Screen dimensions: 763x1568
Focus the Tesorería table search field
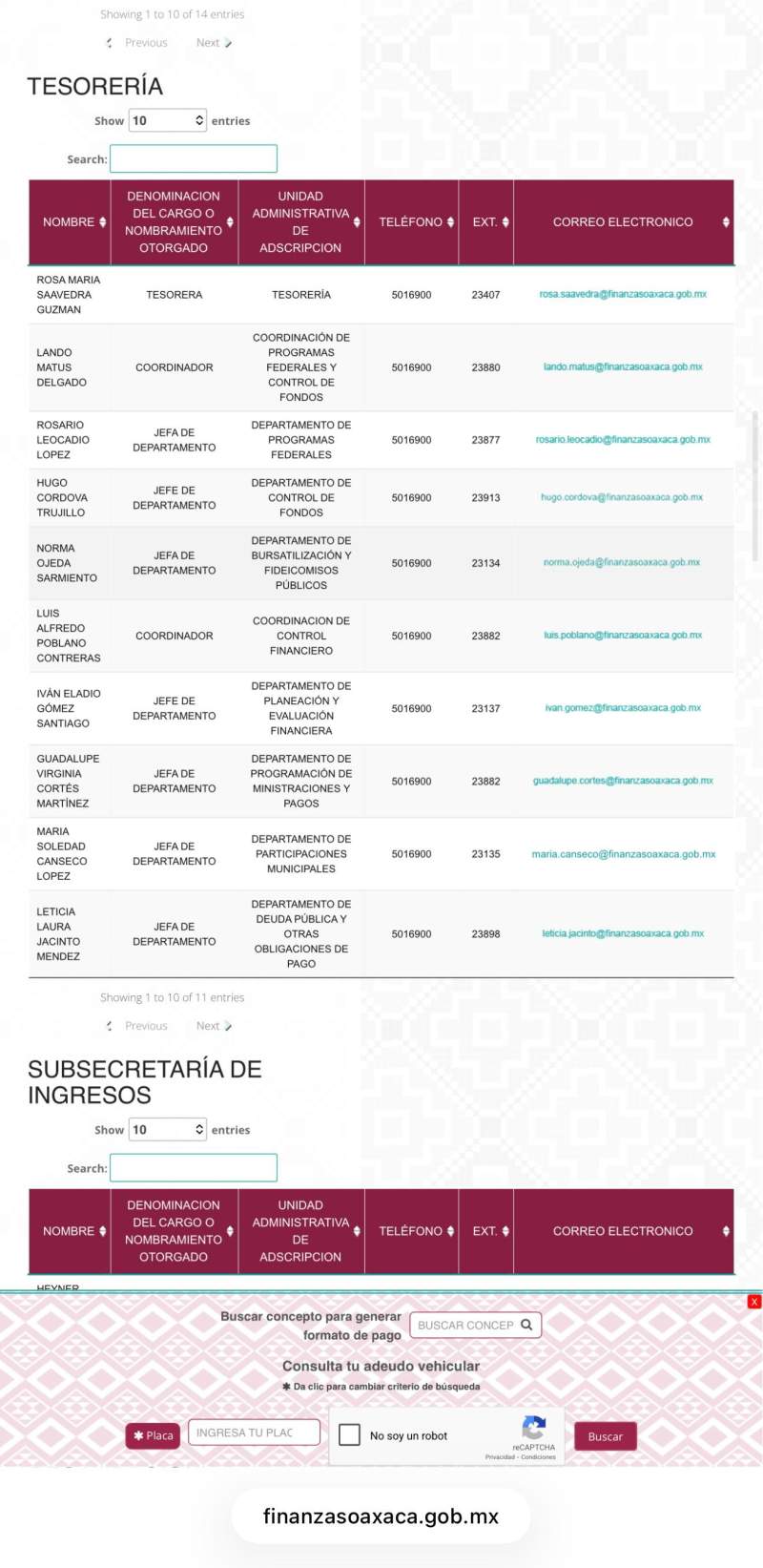tap(194, 158)
